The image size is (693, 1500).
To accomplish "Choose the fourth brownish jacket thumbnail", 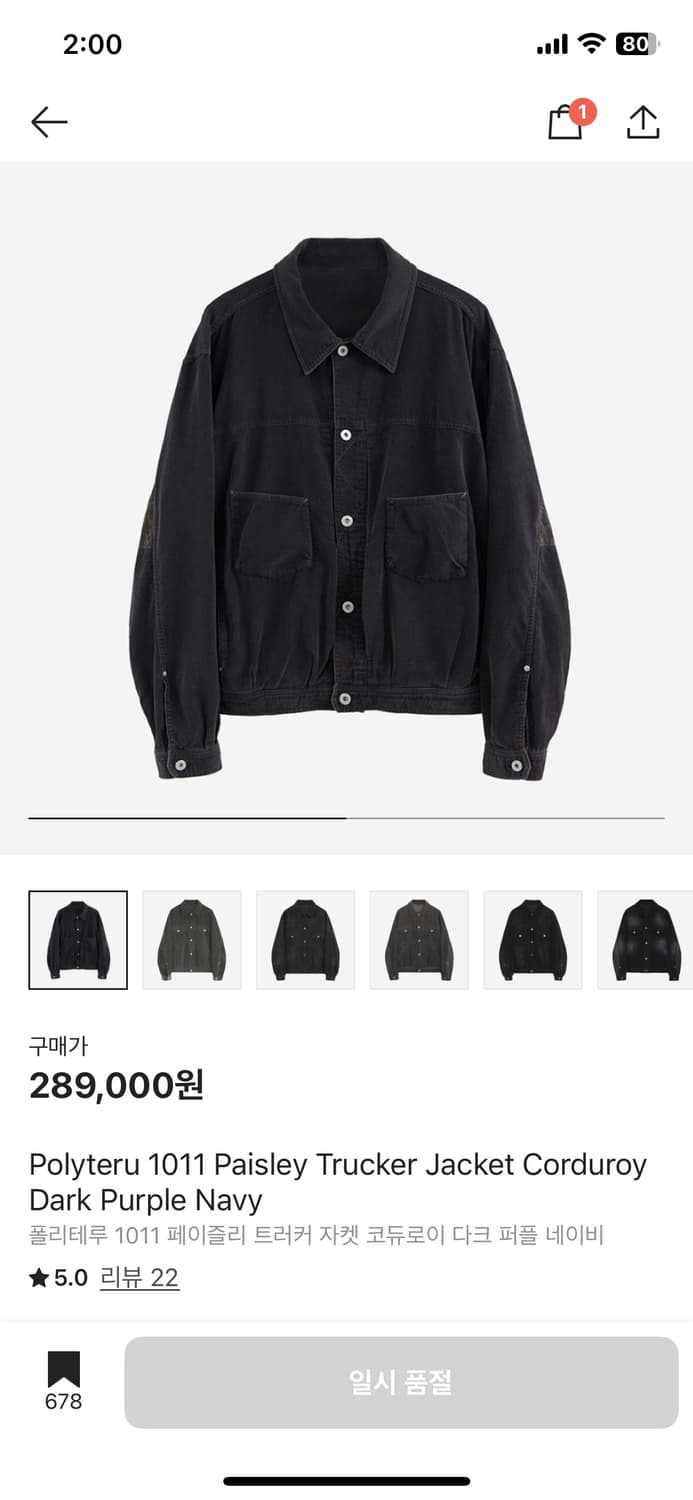I will coord(420,940).
